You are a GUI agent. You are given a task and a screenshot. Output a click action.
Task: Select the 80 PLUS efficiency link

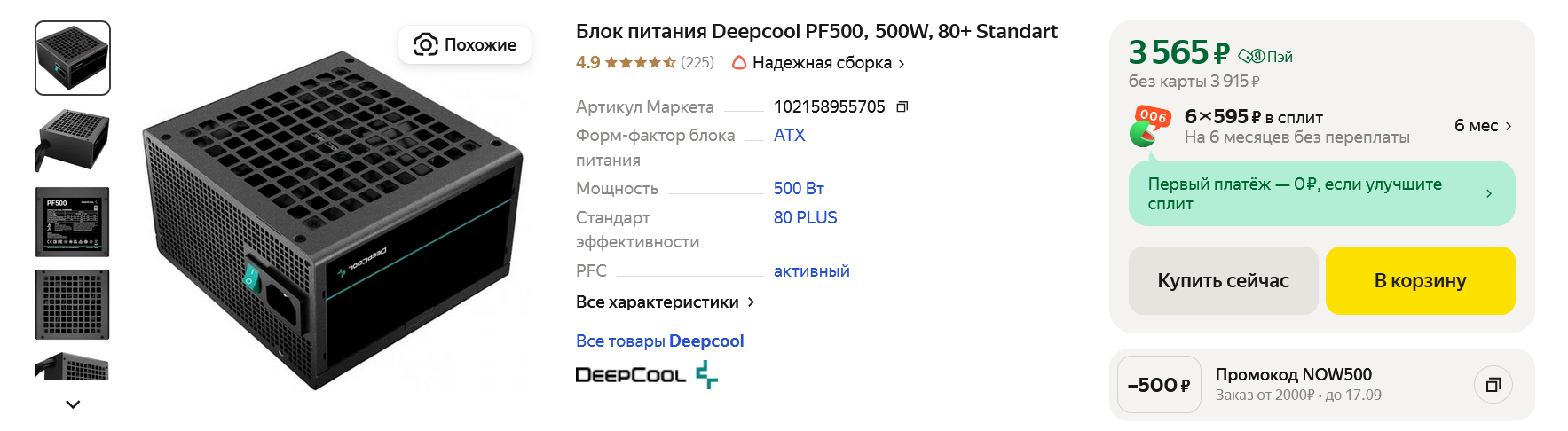click(x=805, y=217)
